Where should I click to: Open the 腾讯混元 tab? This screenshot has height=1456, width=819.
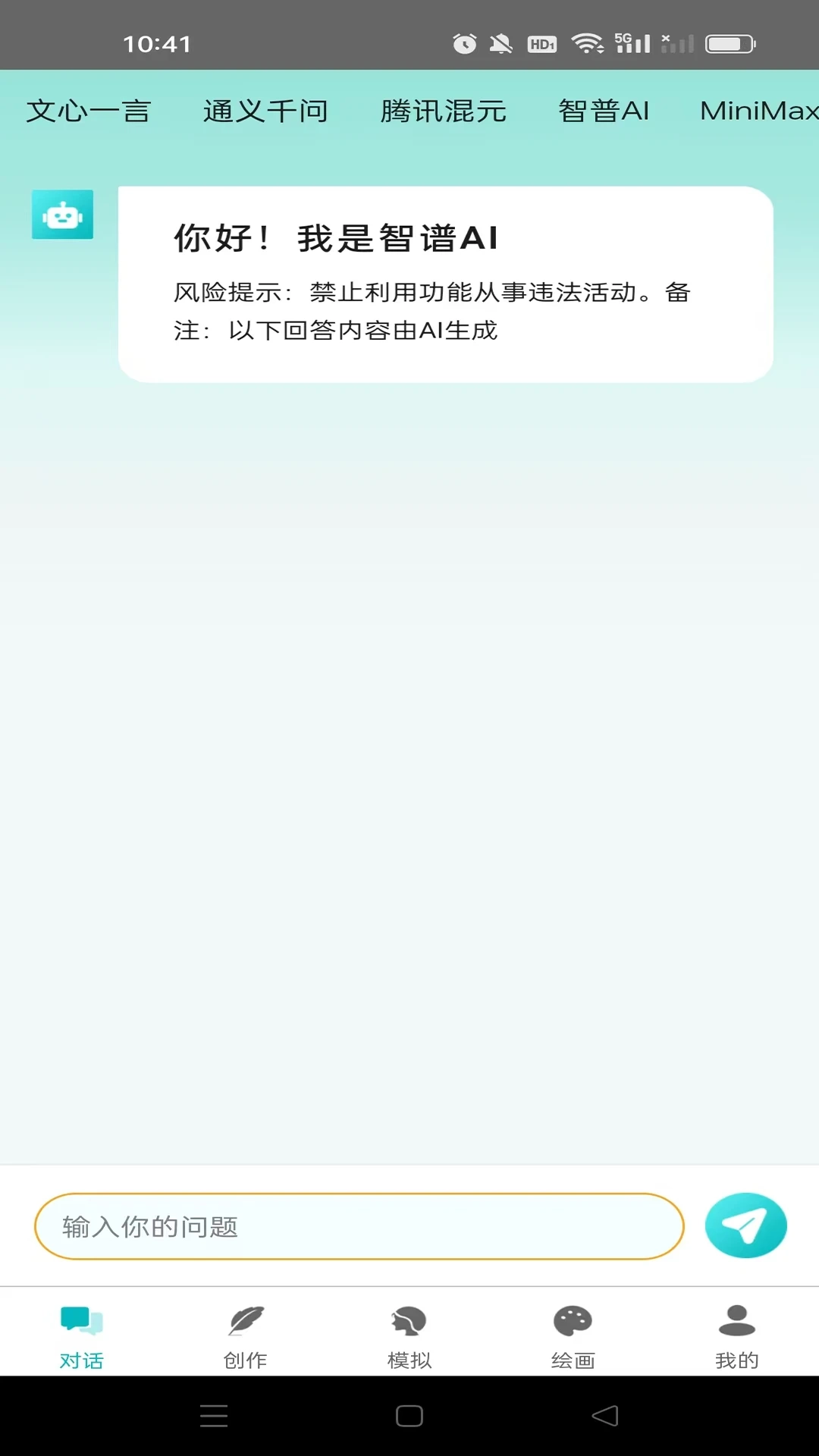(x=443, y=111)
